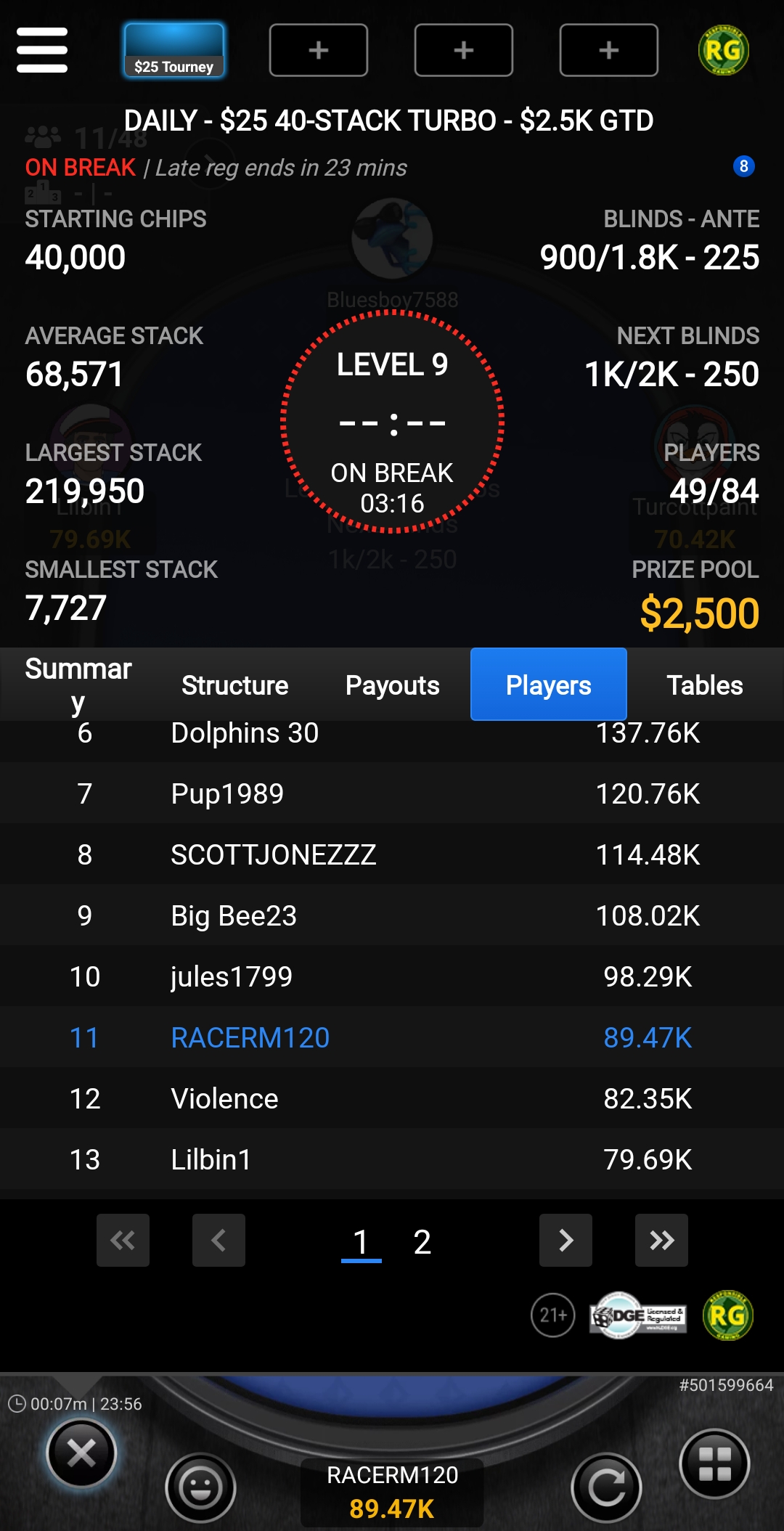Tap the refresh replay icon
The image size is (784, 1531).
point(606,1487)
